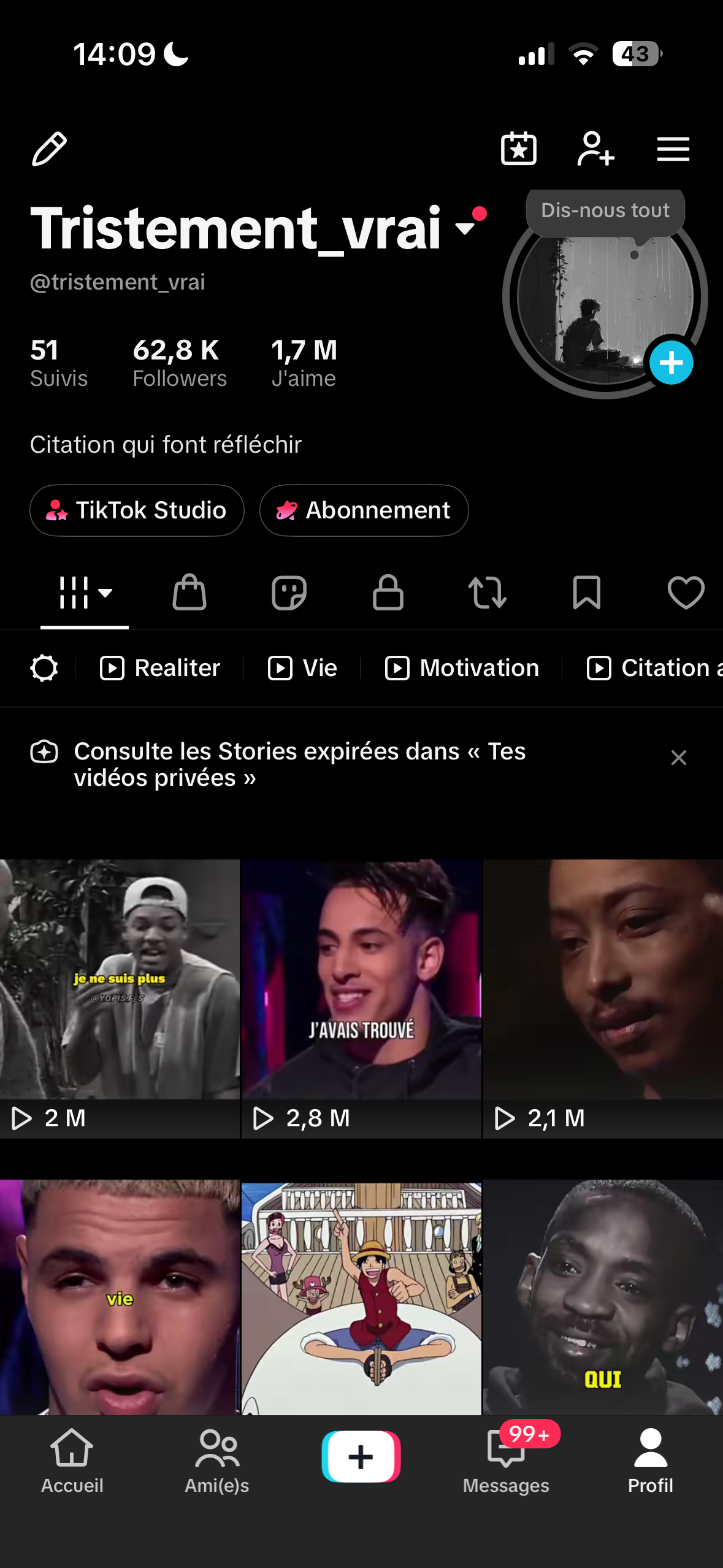Open the Realiter playlist
723x1568 pixels.
(159, 668)
